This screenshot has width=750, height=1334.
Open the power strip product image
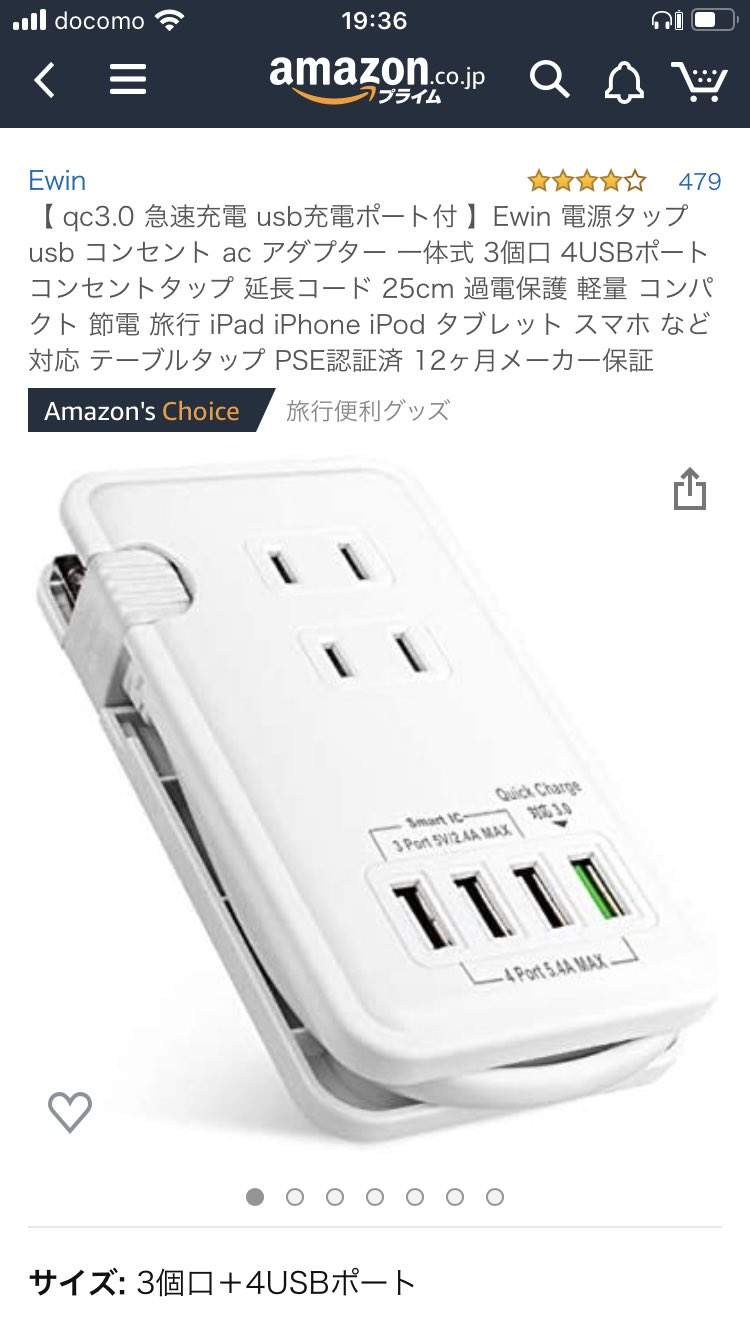coord(380,800)
